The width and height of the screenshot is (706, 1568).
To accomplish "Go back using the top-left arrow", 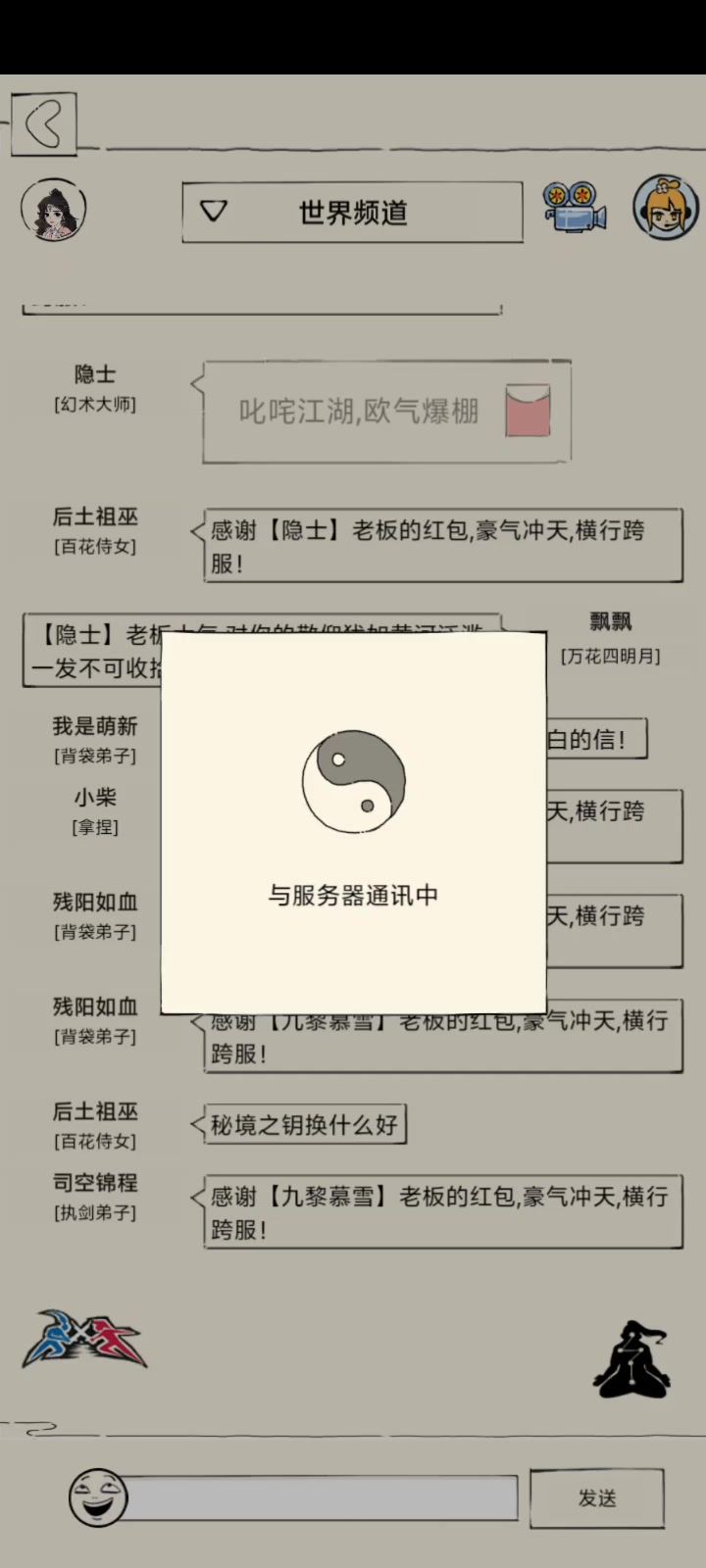I will tap(43, 123).
